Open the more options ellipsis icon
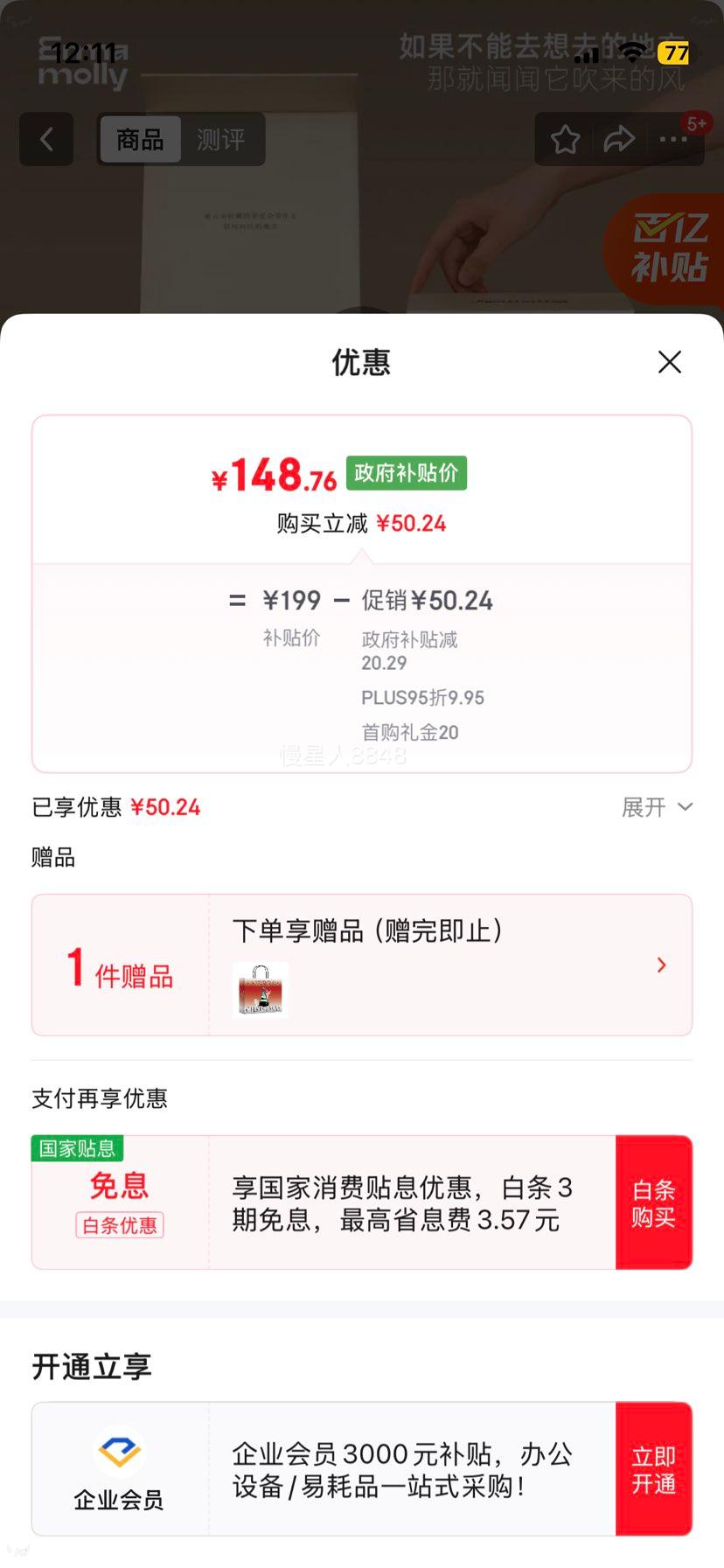 672,139
